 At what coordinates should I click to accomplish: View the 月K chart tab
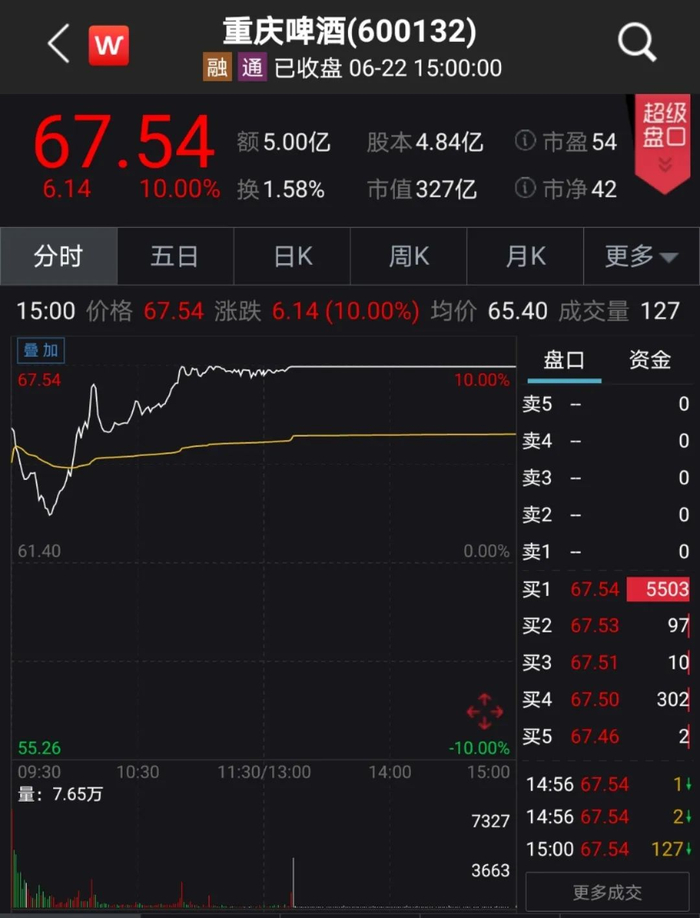526,257
